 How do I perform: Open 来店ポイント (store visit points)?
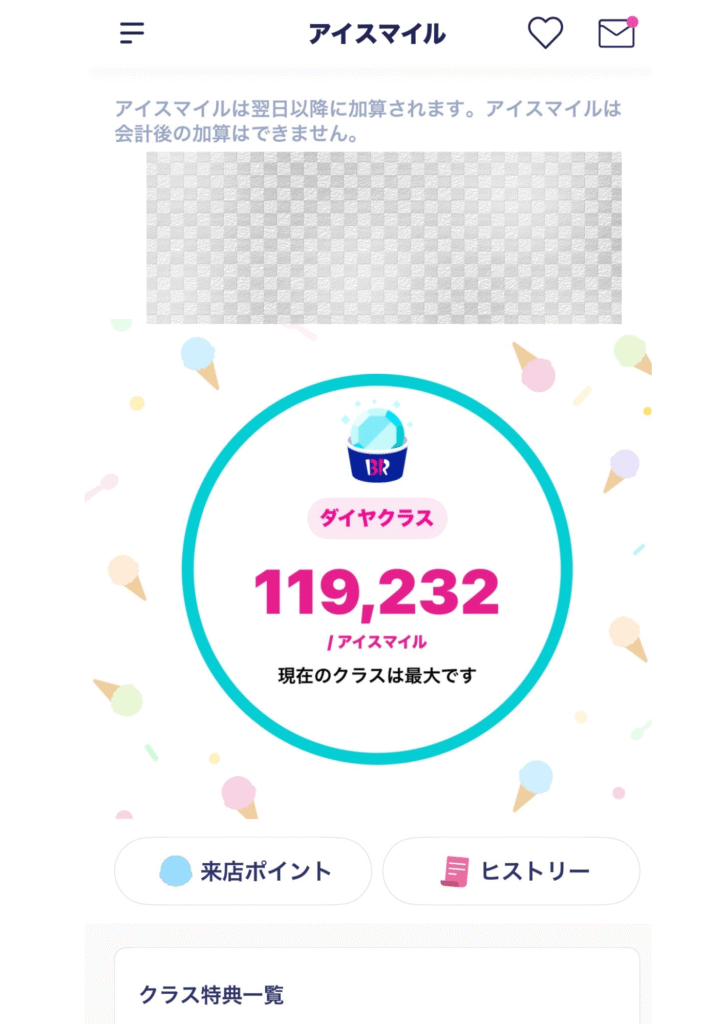243,871
